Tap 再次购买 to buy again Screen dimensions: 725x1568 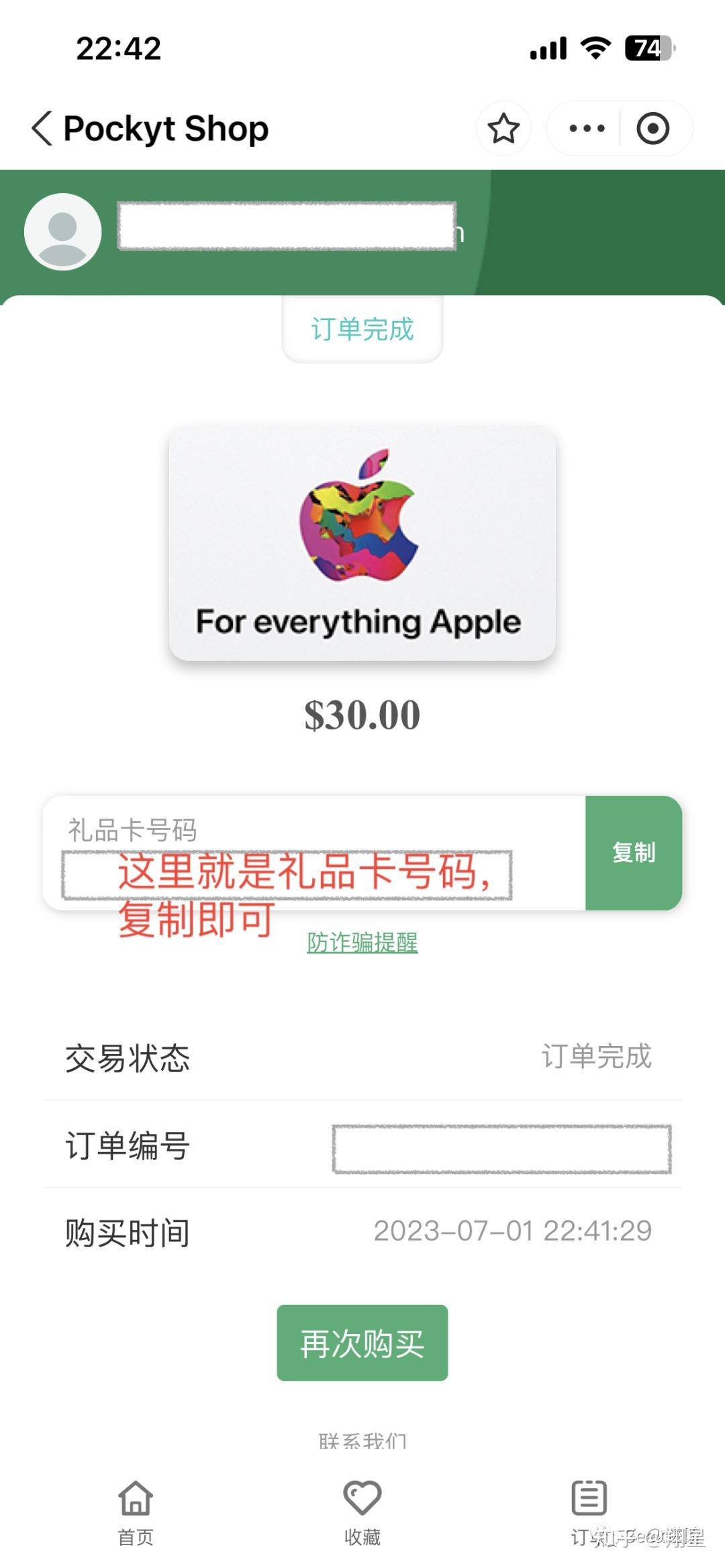[362, 1343]
